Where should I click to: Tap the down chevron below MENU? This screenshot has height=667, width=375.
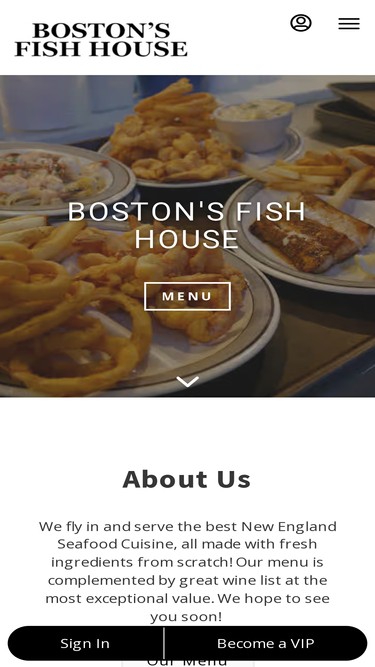point(187,382)
